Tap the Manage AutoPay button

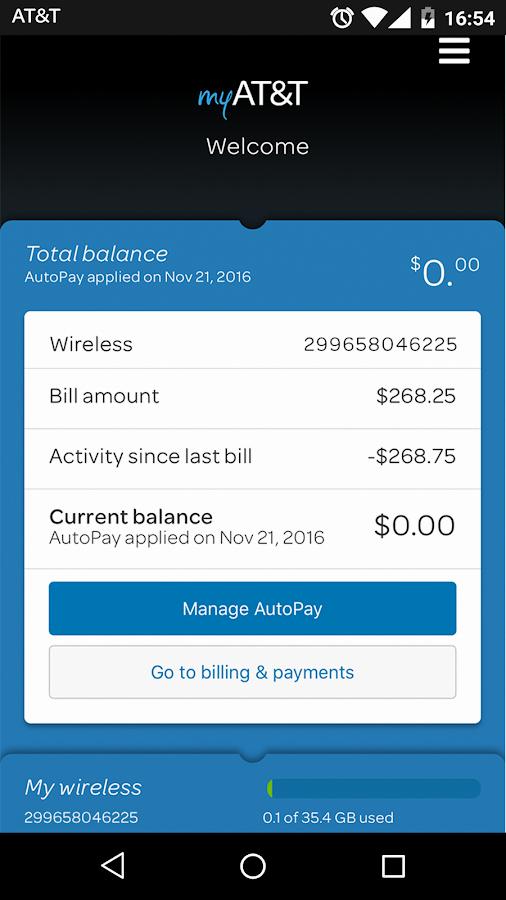(x=252, y=608)
